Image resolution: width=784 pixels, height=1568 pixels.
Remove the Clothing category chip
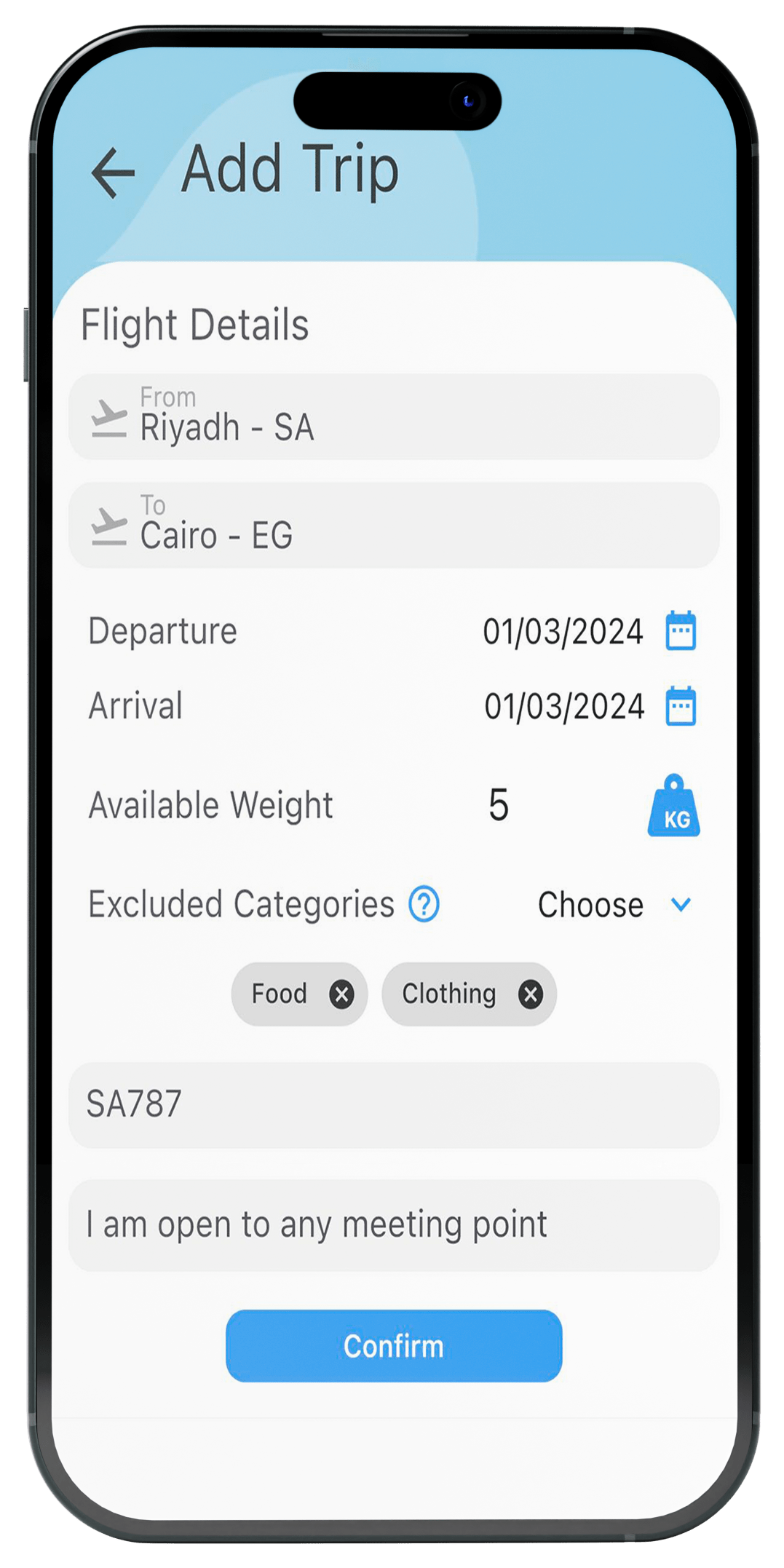click(531, 994)
